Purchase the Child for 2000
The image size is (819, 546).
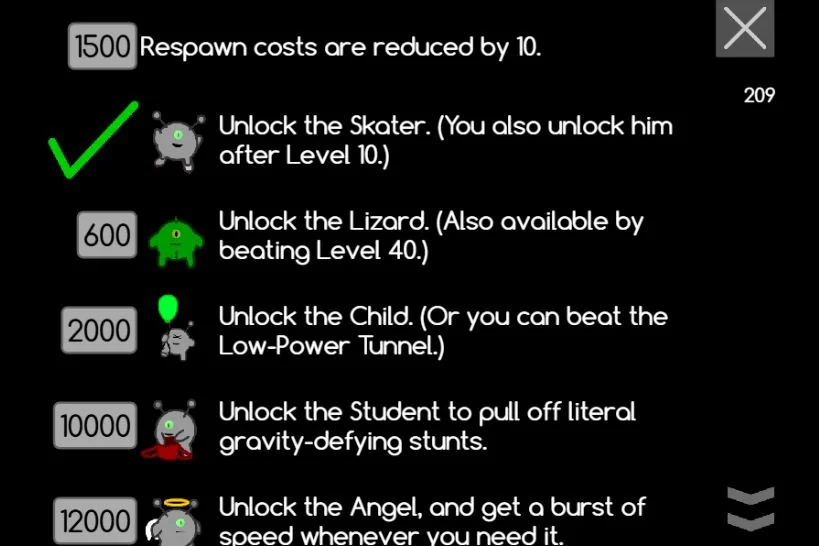99,330
